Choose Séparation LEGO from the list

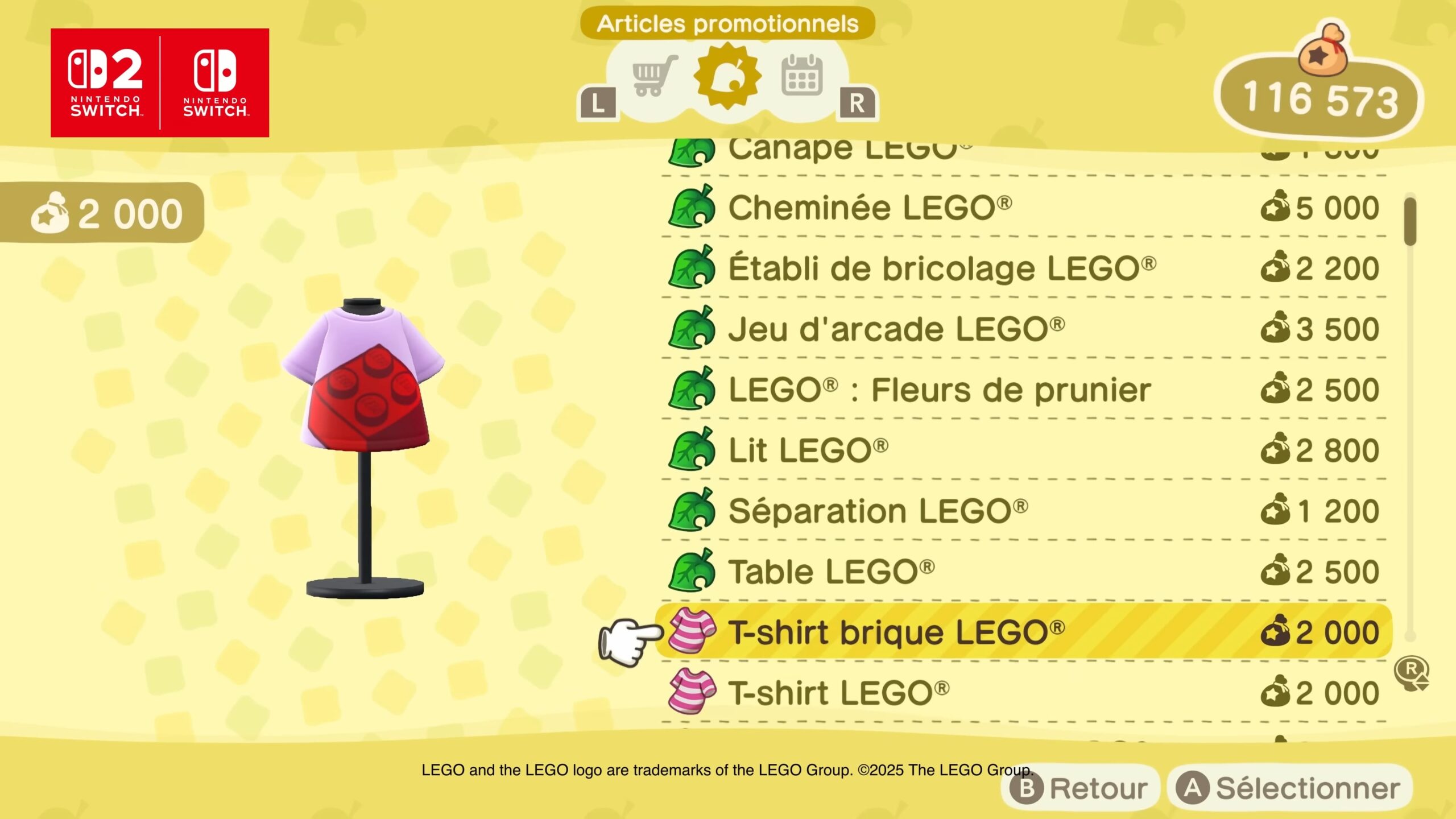1024,511
